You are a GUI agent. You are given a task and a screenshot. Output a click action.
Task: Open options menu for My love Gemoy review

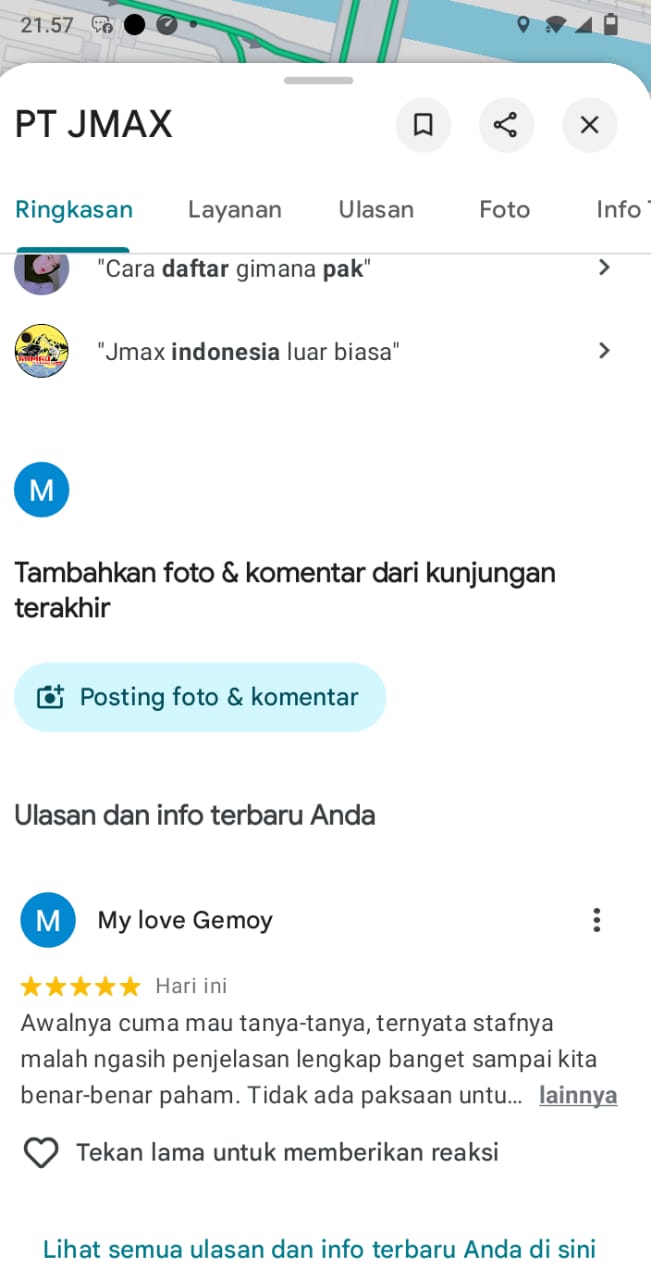coord(597,920)
